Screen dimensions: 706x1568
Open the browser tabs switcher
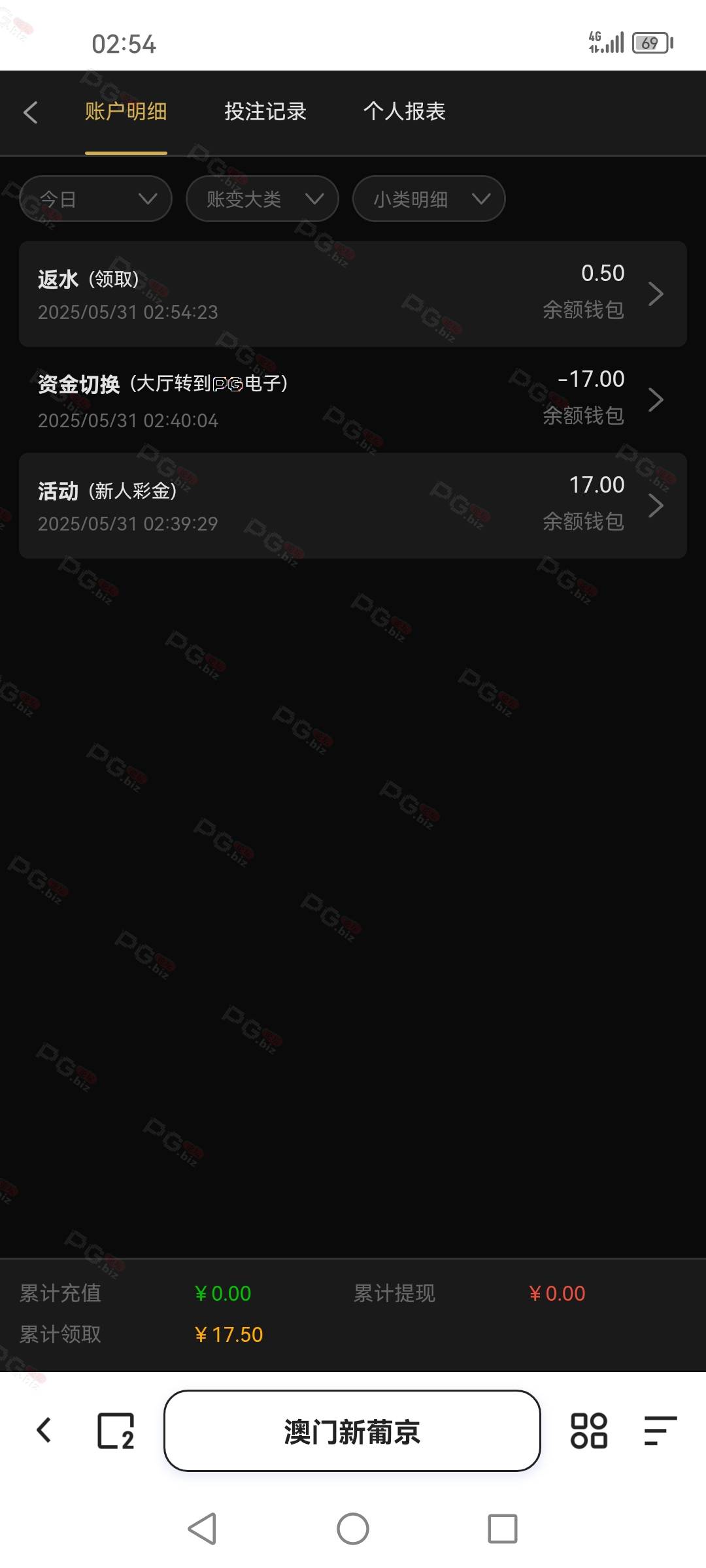coord(116,1431)
